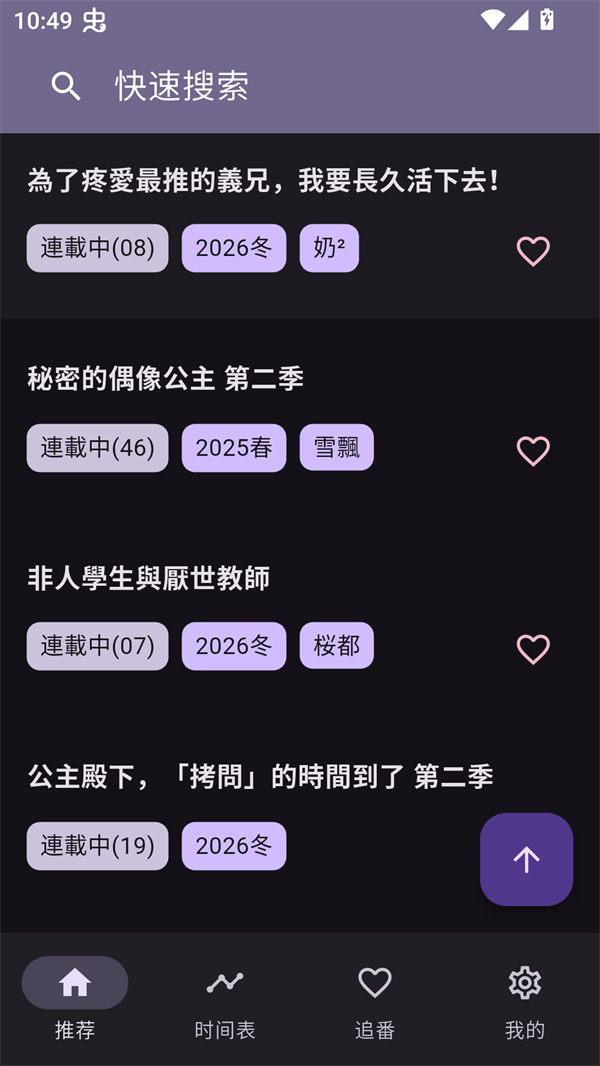Tap the heart beside 非人學生與厭世教師
The width and height of the screenshot is (600, 1066).
(533, 648)
